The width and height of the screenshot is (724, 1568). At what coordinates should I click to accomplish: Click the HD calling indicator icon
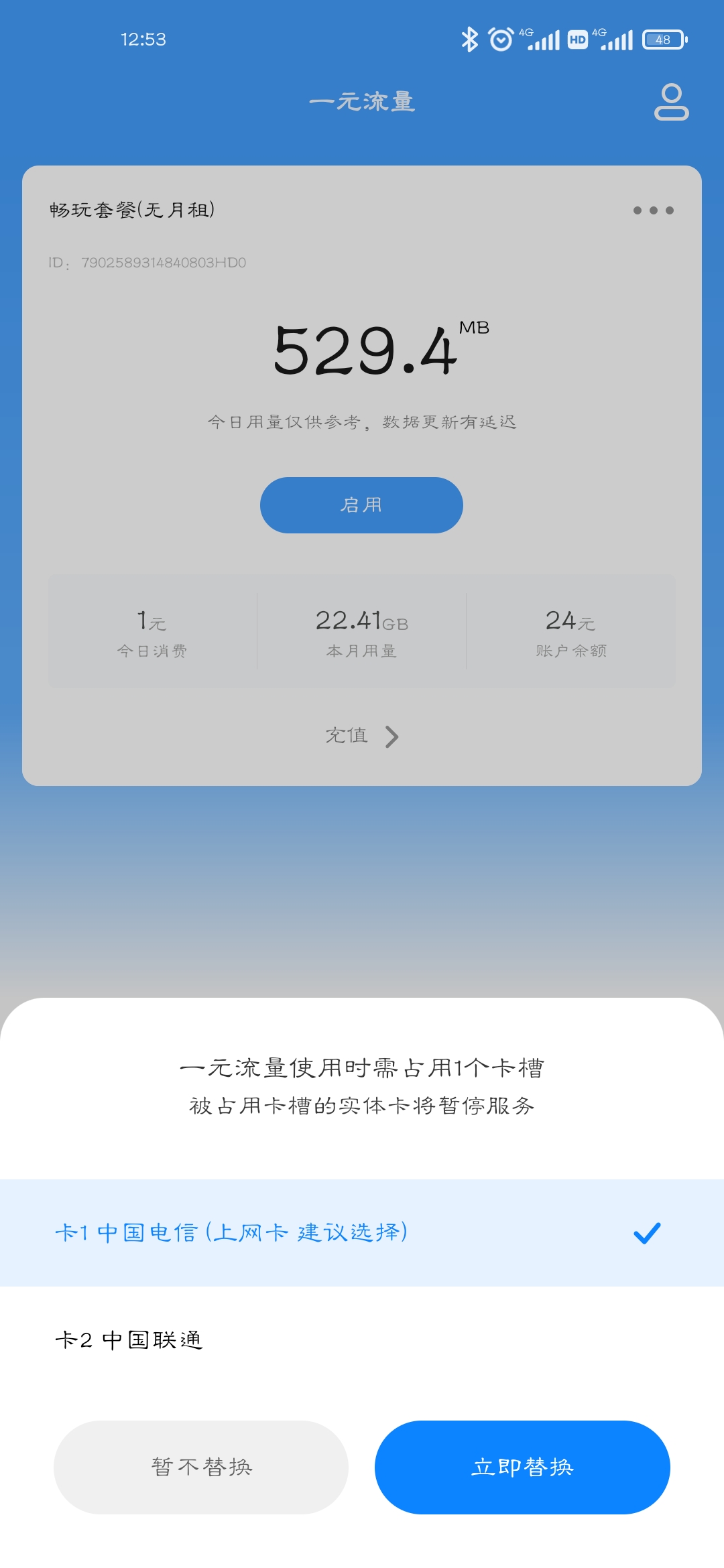(578, 40)
